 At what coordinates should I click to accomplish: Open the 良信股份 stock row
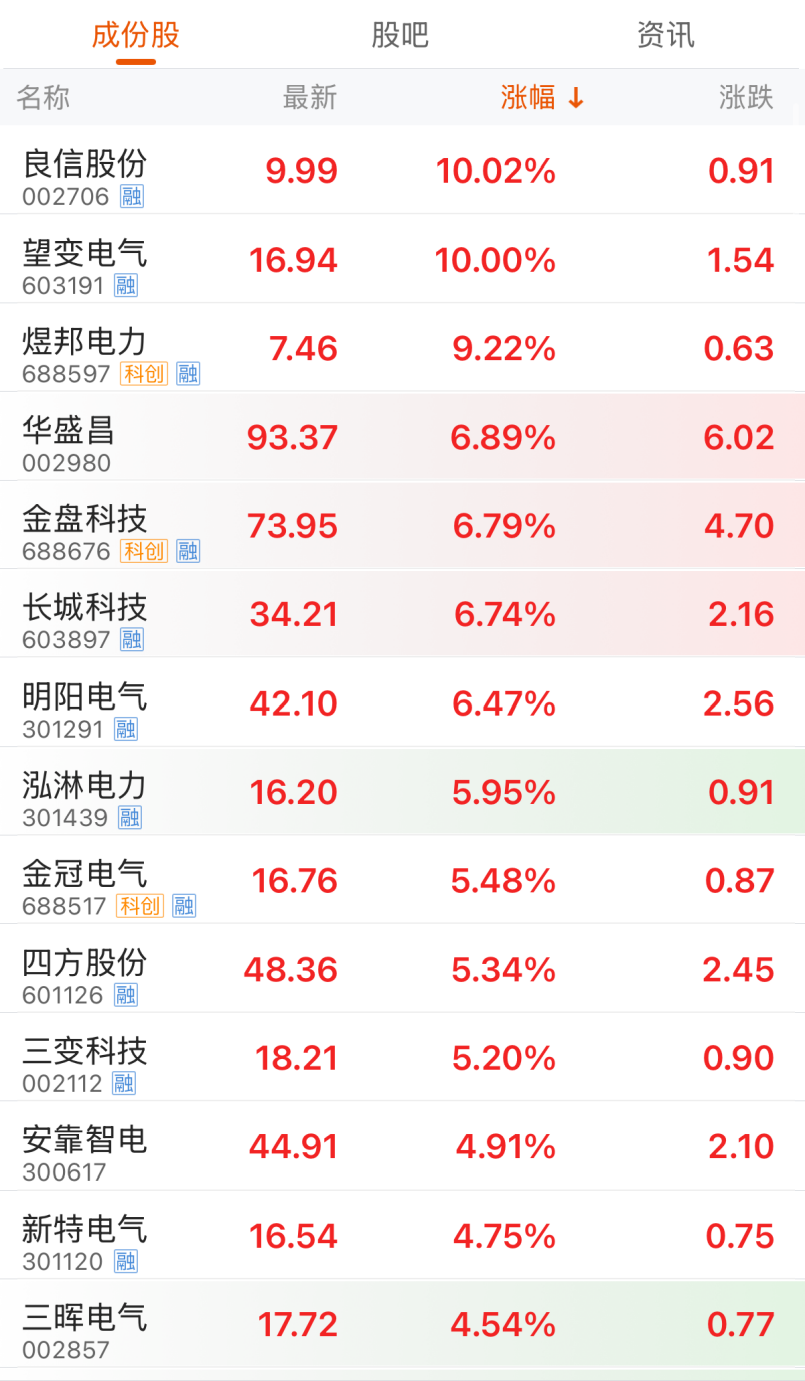coord(402,170)
